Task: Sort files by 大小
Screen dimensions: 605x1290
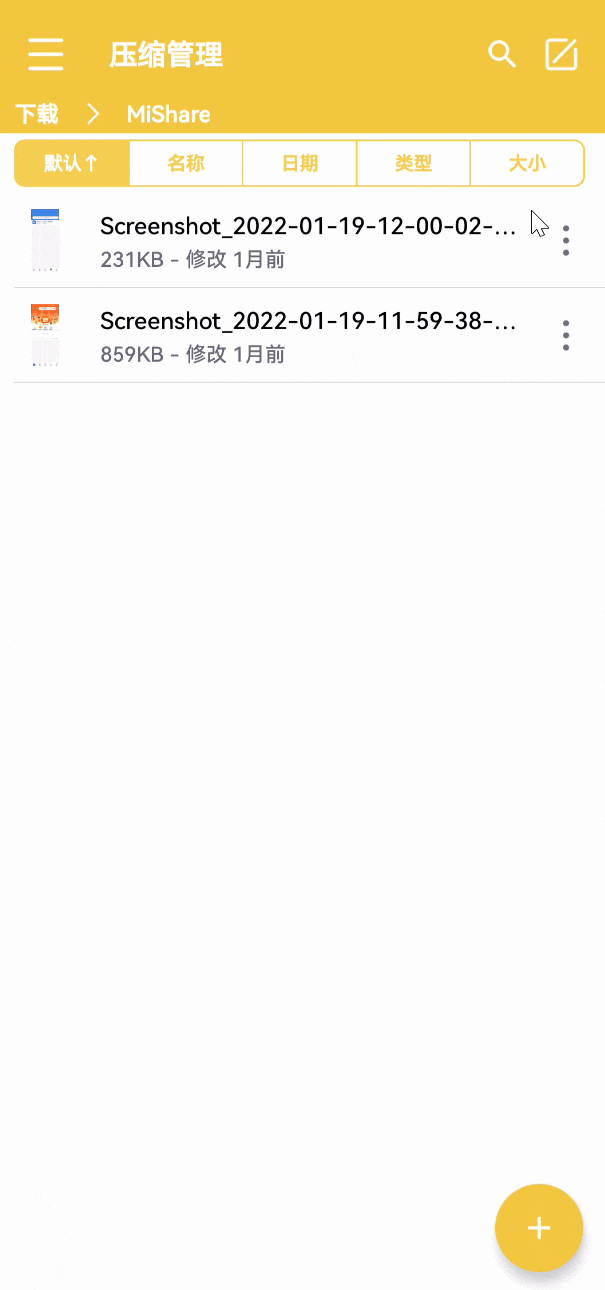Action: point(527,163)
